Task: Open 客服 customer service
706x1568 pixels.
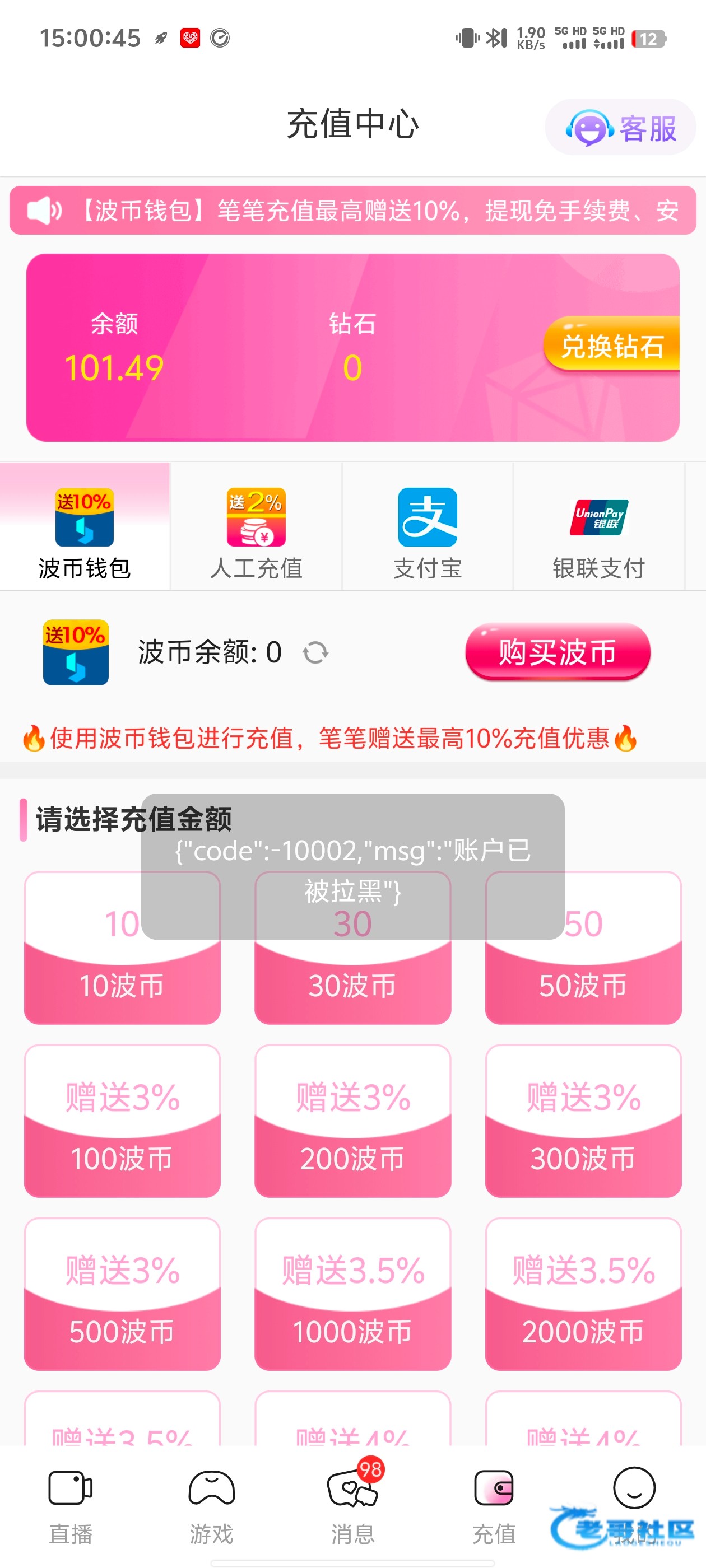Action: (x=620, y=128)
